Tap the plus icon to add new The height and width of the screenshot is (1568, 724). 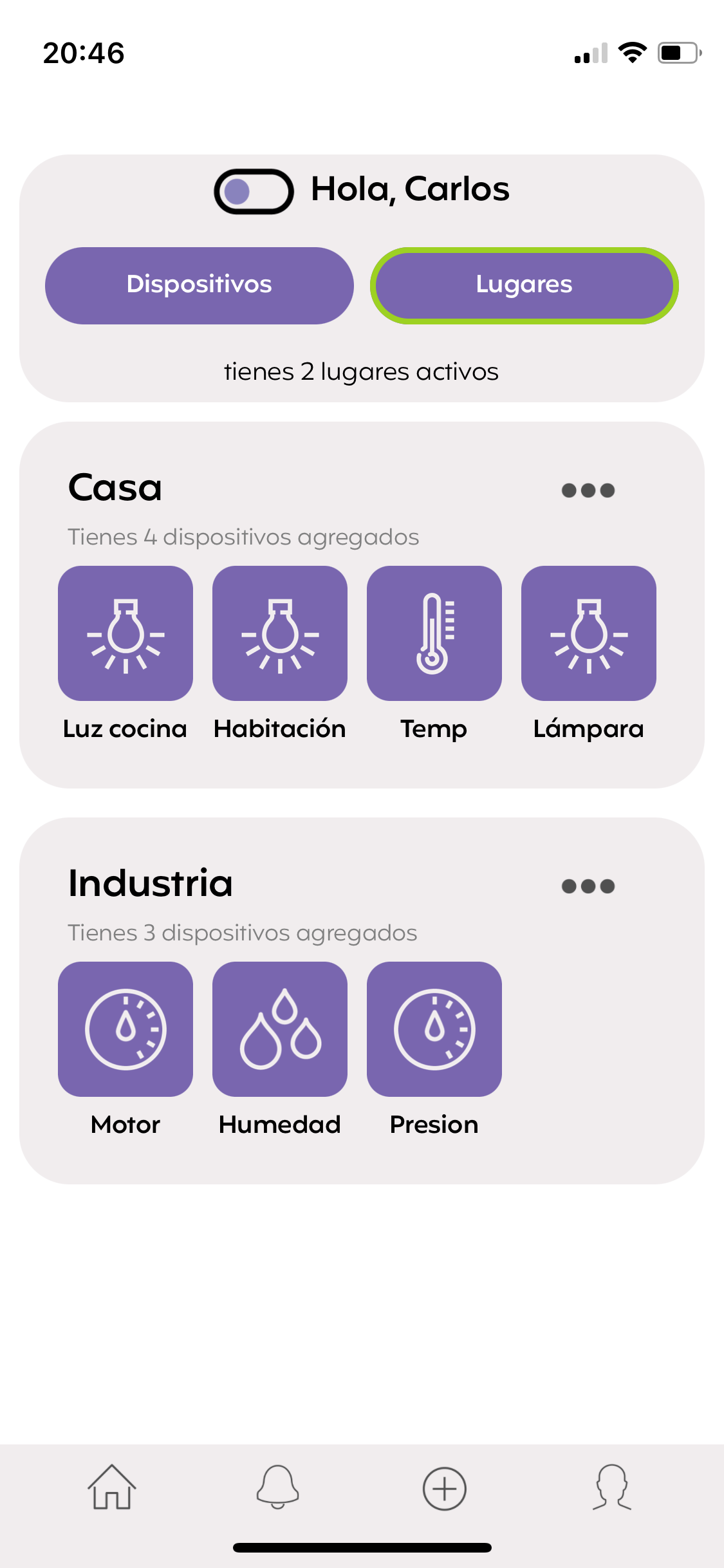[445, 1488]
